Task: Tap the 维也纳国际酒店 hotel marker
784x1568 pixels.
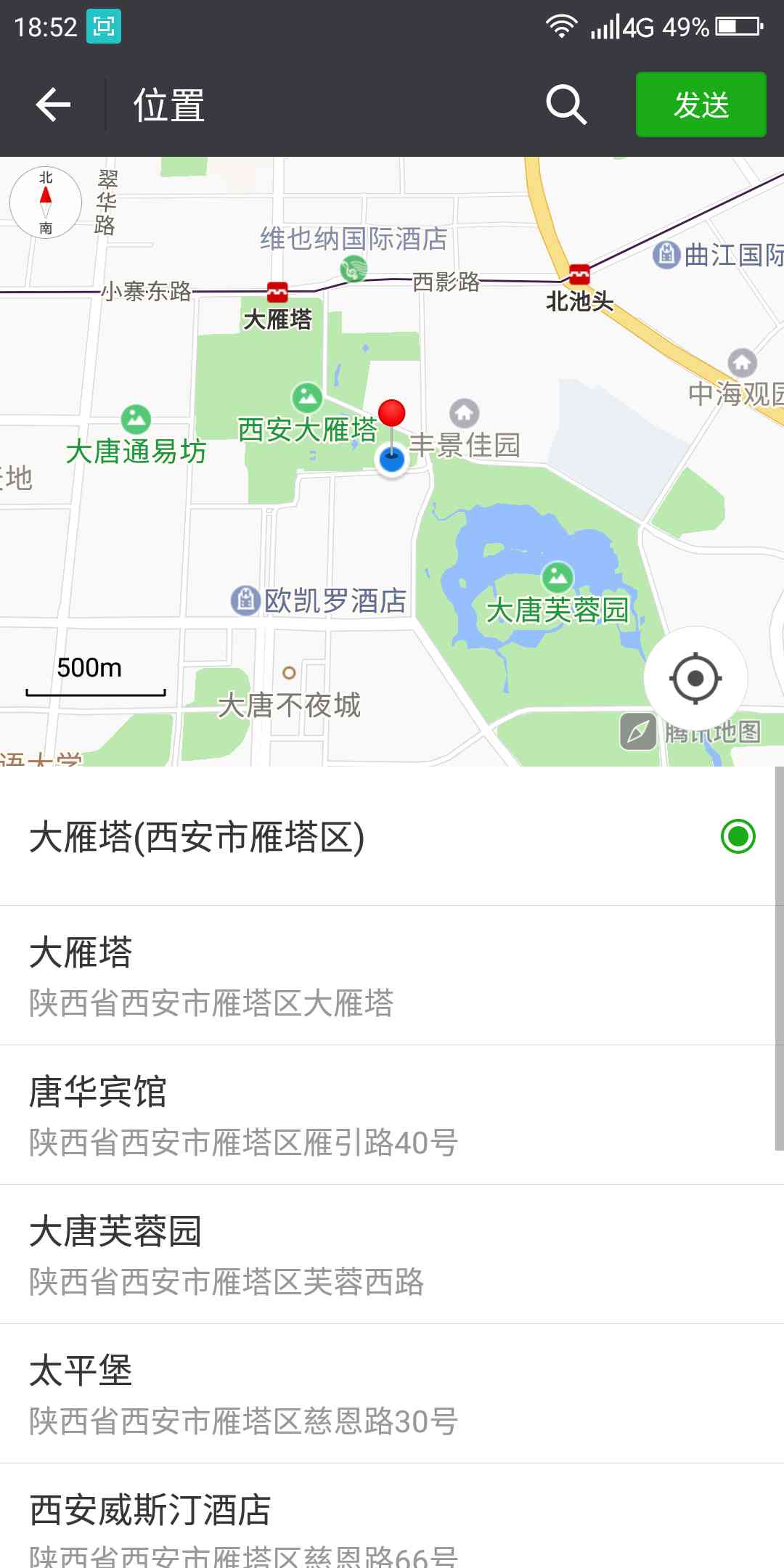Action: click(x=351, y=269)
